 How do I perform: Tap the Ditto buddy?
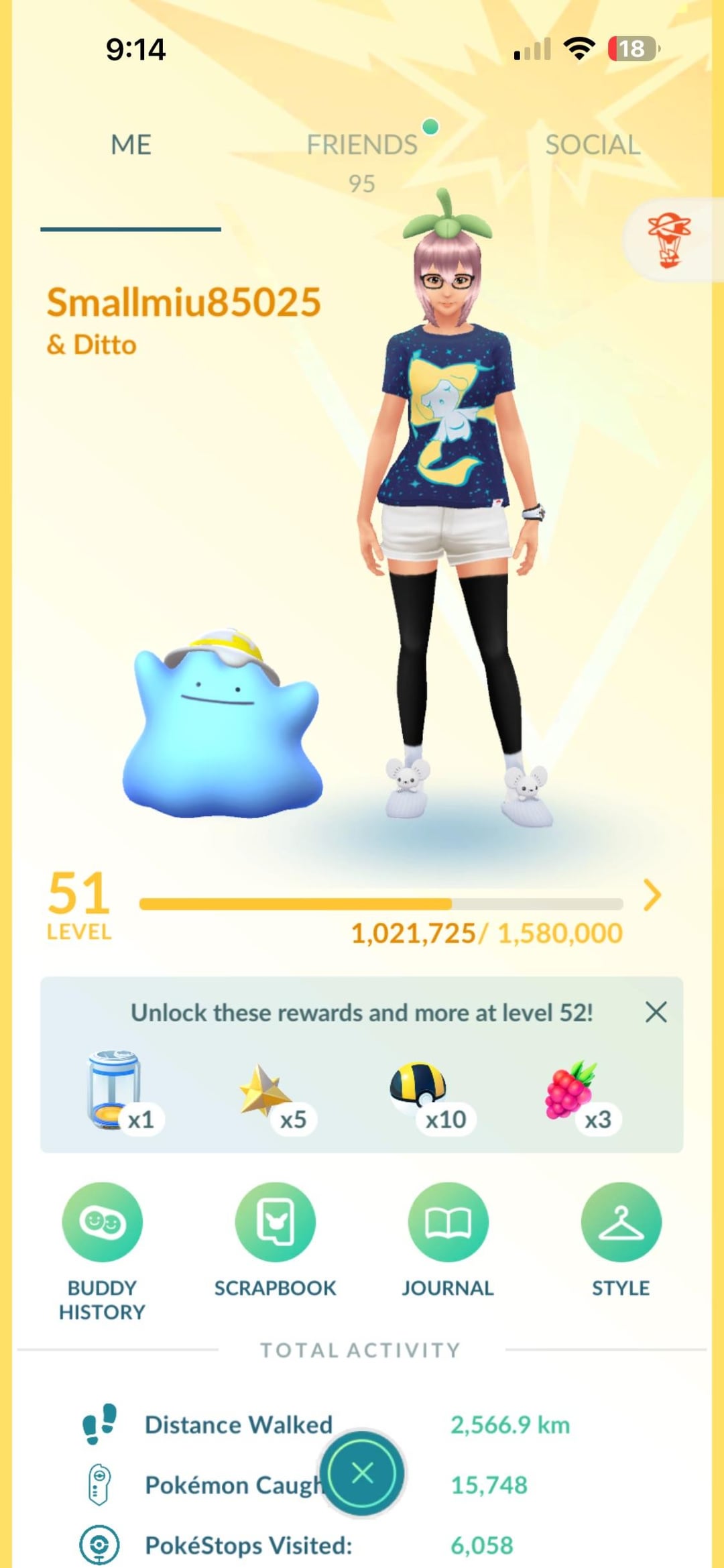221,731
